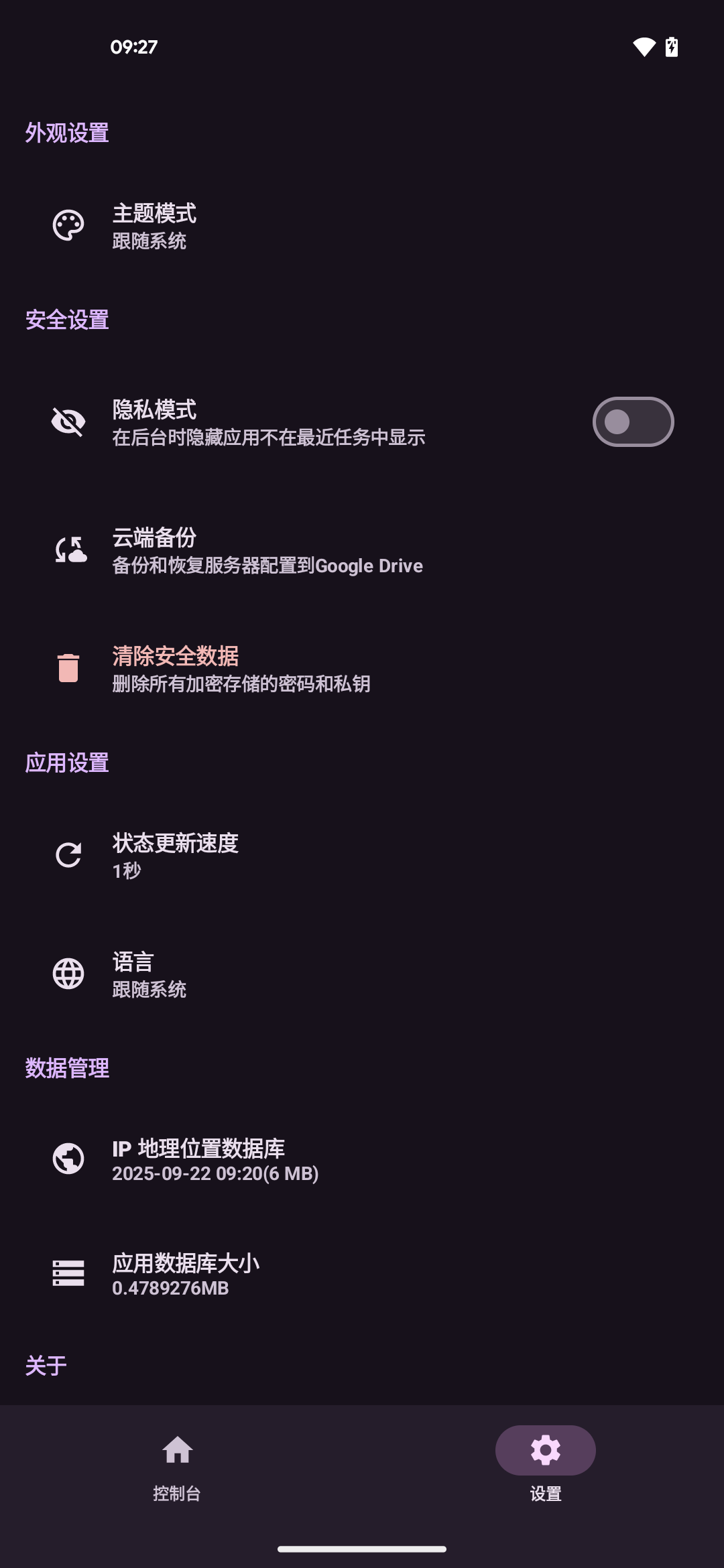Tap 清除安全数据 to clear secure data

point(268,668)
